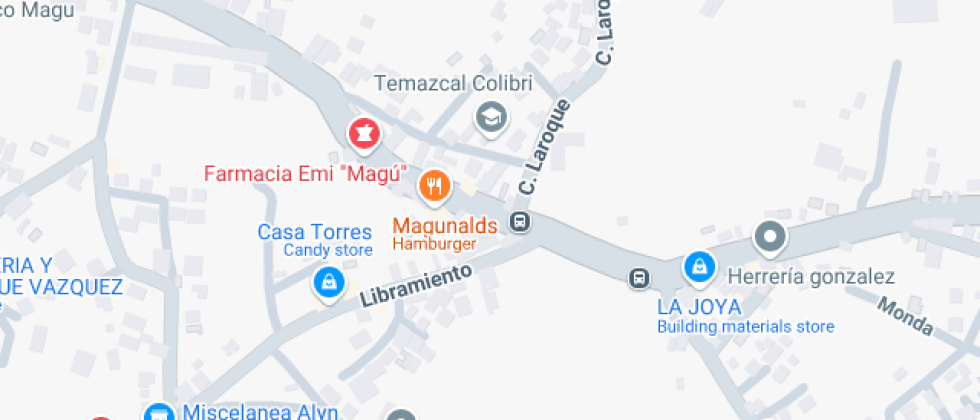Open the Casa Torres candy store marker

(x=327, y=283)
